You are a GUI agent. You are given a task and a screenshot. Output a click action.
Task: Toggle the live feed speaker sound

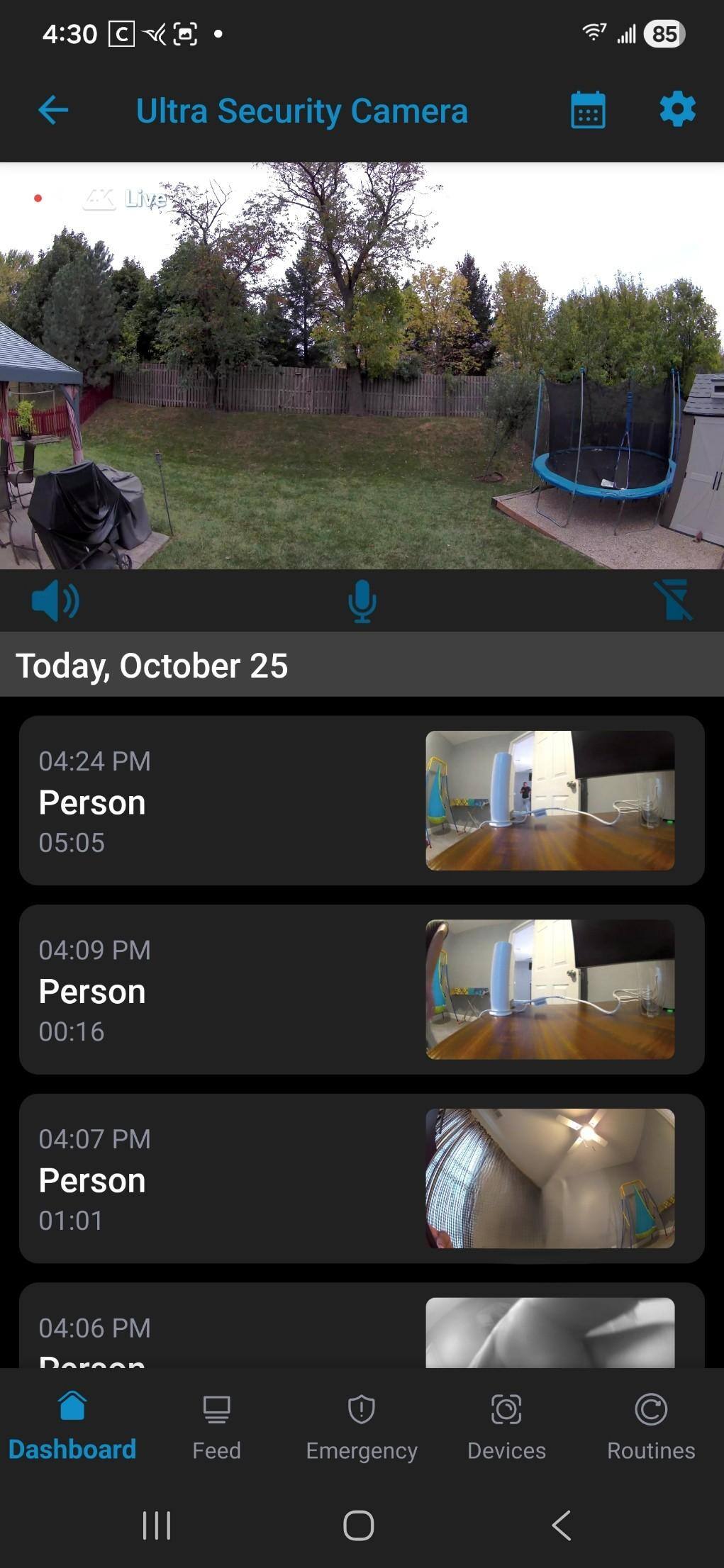[x=55, y=601]
